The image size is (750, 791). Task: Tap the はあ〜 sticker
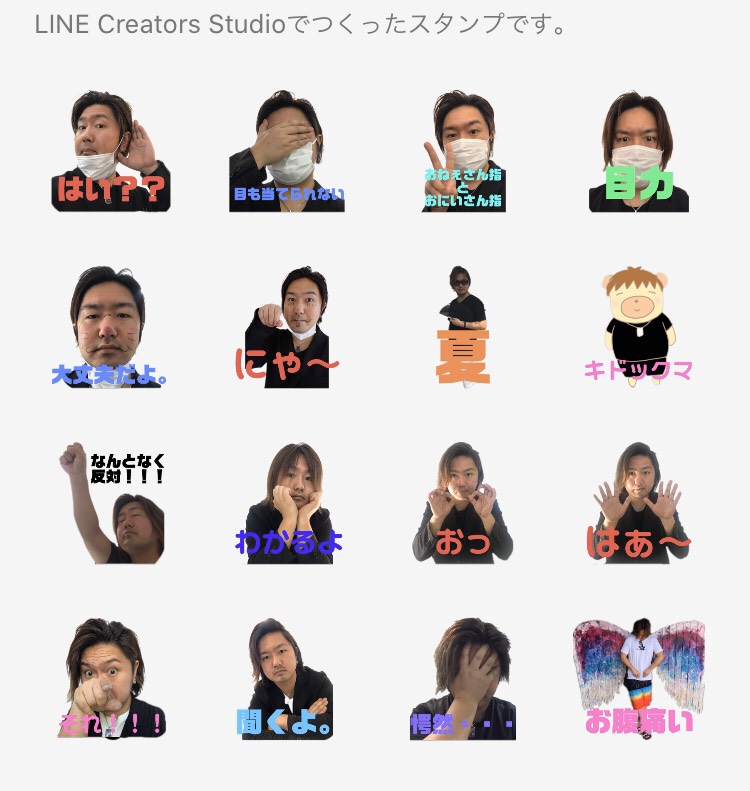(638, 503)
